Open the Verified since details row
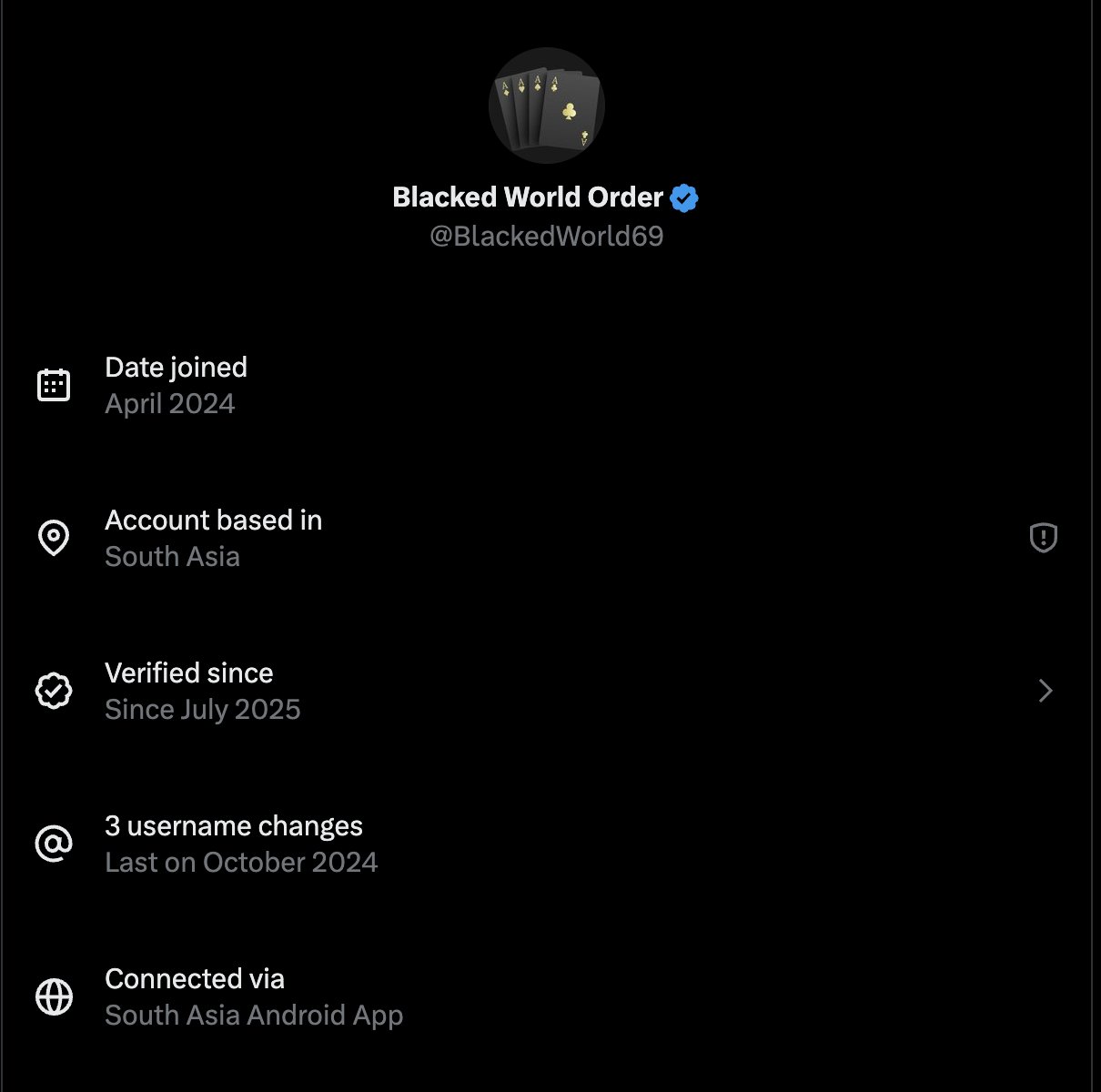Screen dimensions: 1101x1092 [546, 691]
